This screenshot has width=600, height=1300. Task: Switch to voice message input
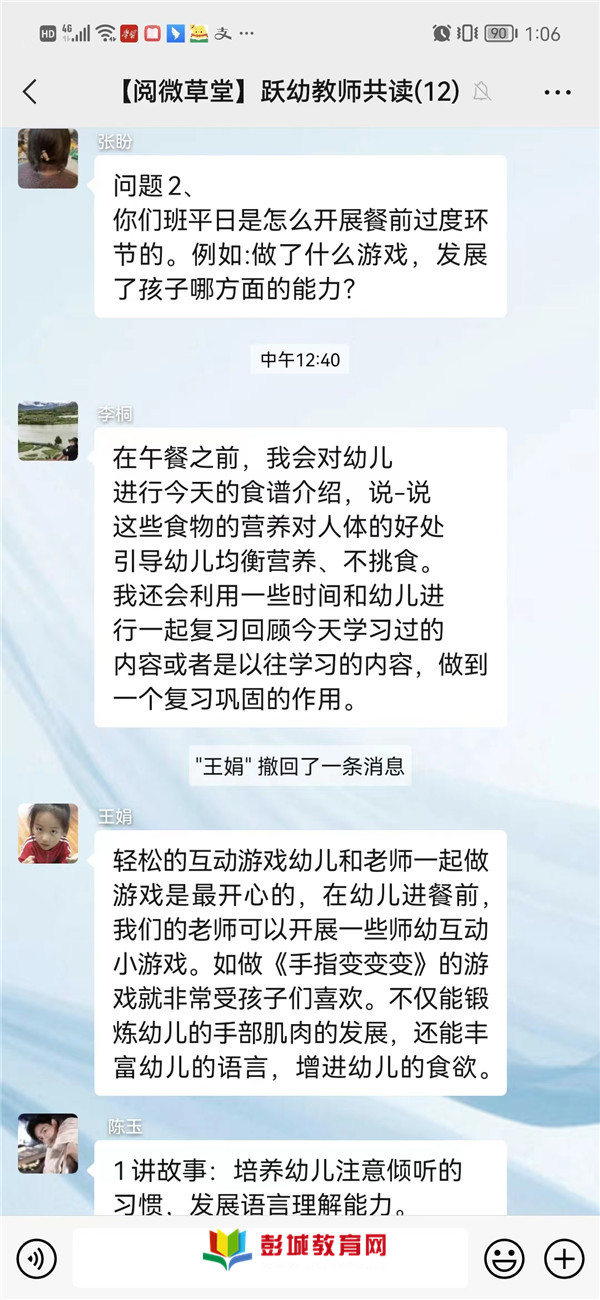[x=36, y=1257]
